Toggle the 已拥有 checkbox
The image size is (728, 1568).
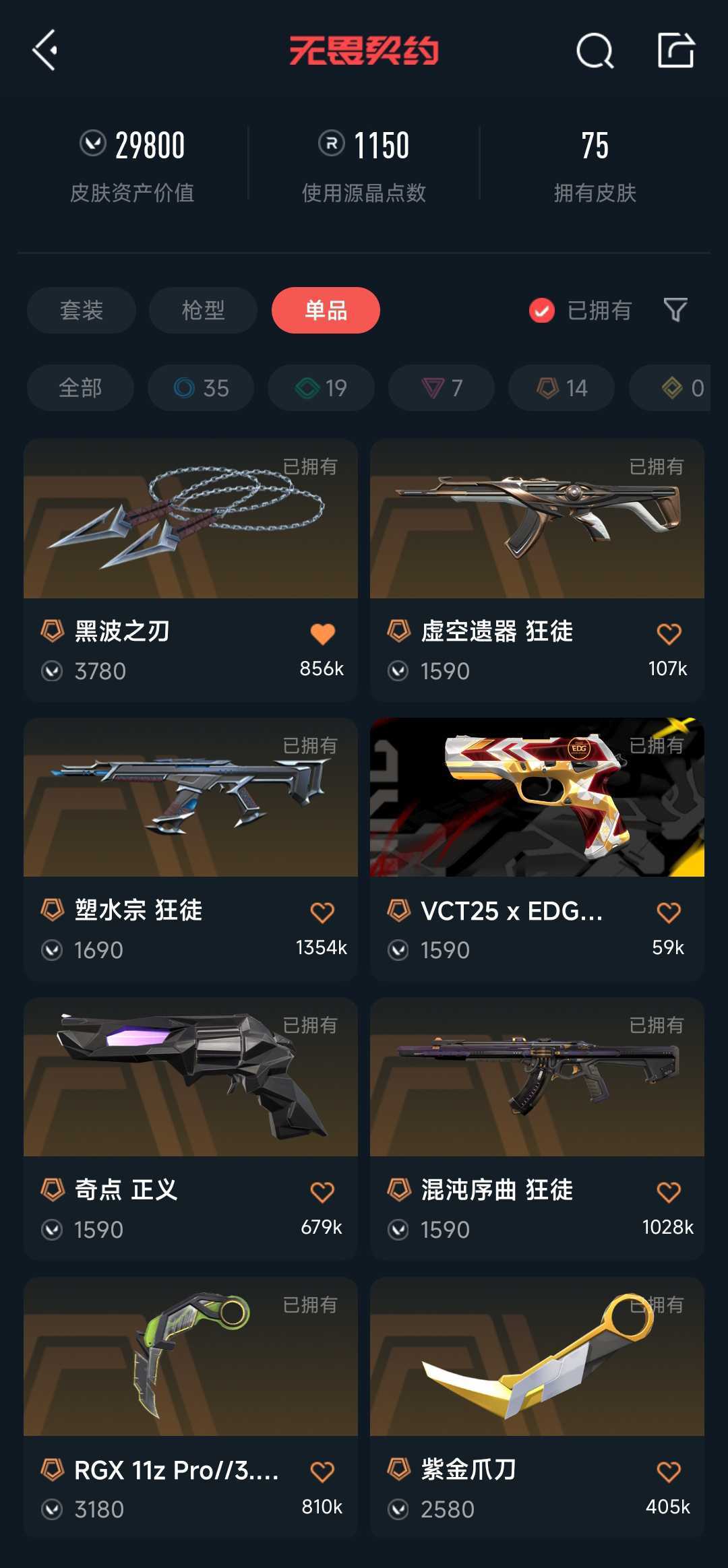[x=542, y=311]
